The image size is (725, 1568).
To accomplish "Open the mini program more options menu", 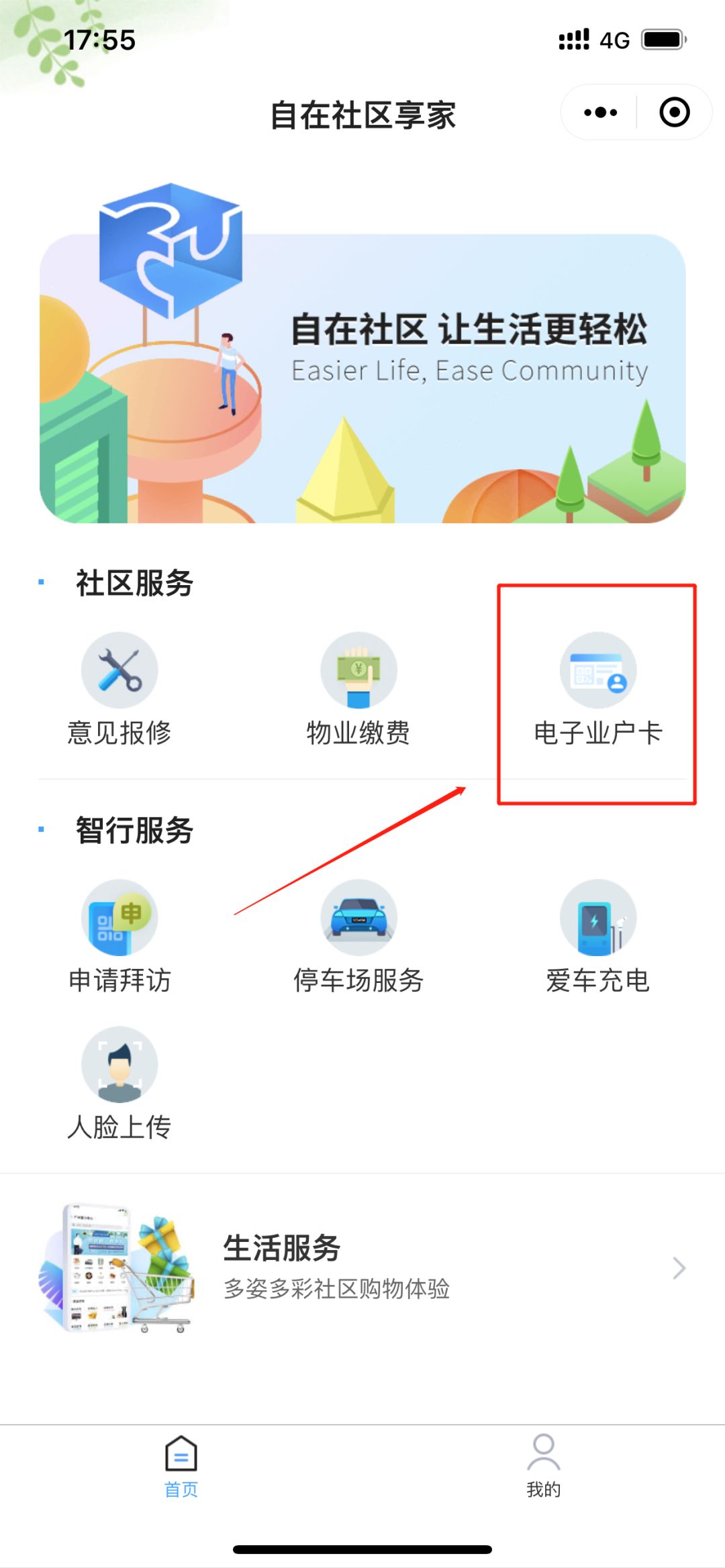I will (x=600, y=112).
